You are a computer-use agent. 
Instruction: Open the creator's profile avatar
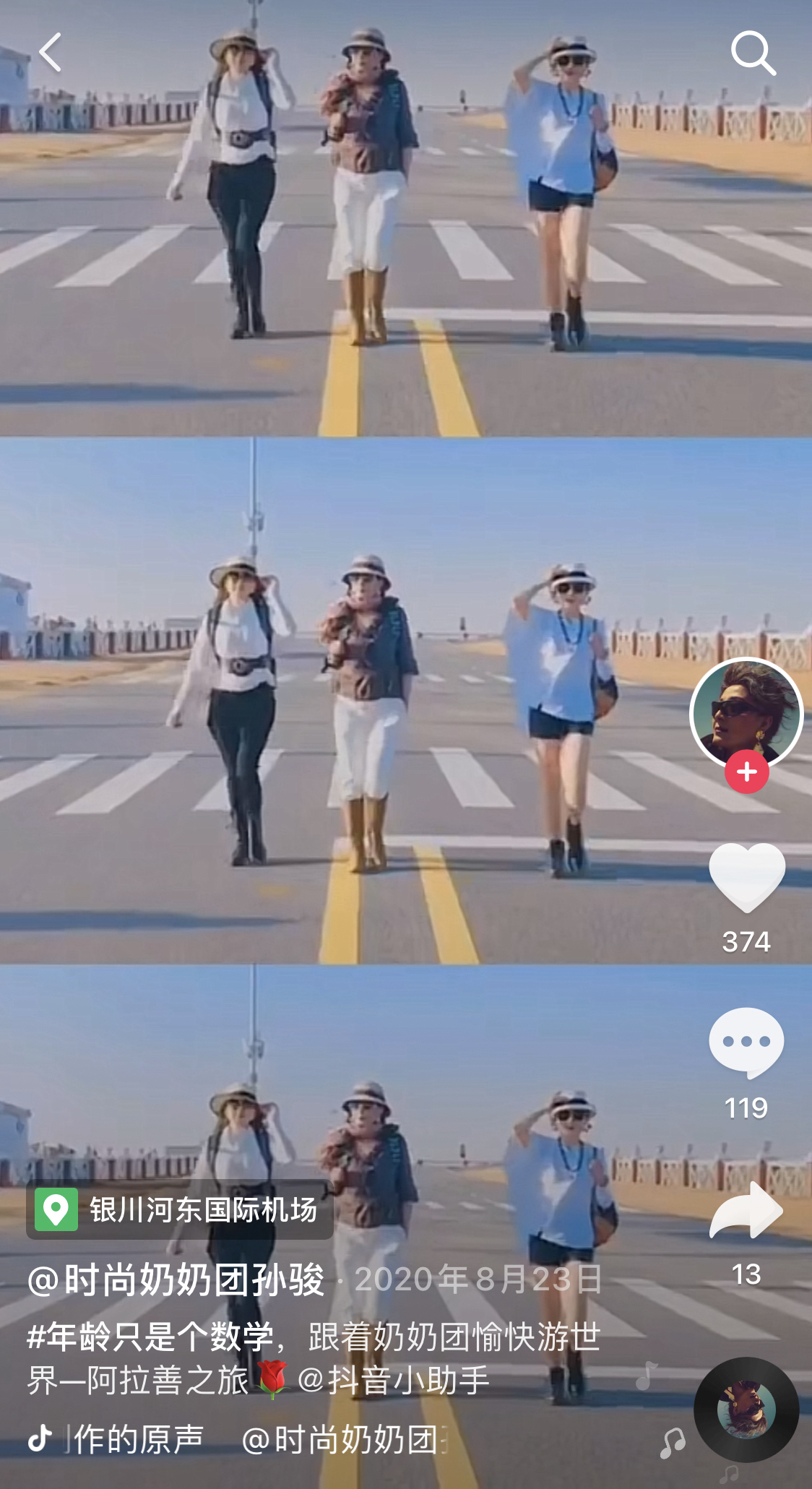746,712
